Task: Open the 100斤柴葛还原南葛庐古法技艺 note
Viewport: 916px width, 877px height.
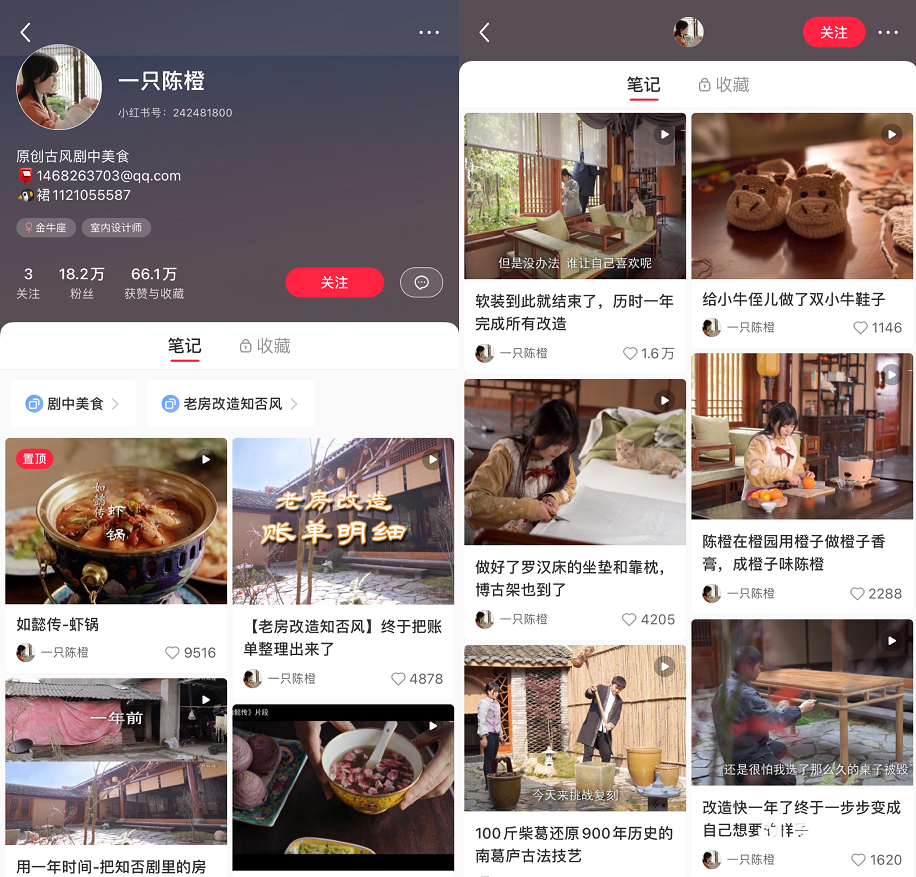Action: tap(575, 728)
